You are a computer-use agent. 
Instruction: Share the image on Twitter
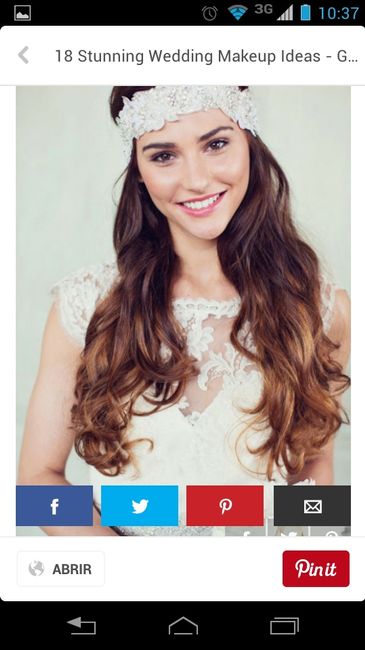tap(140, 505)
